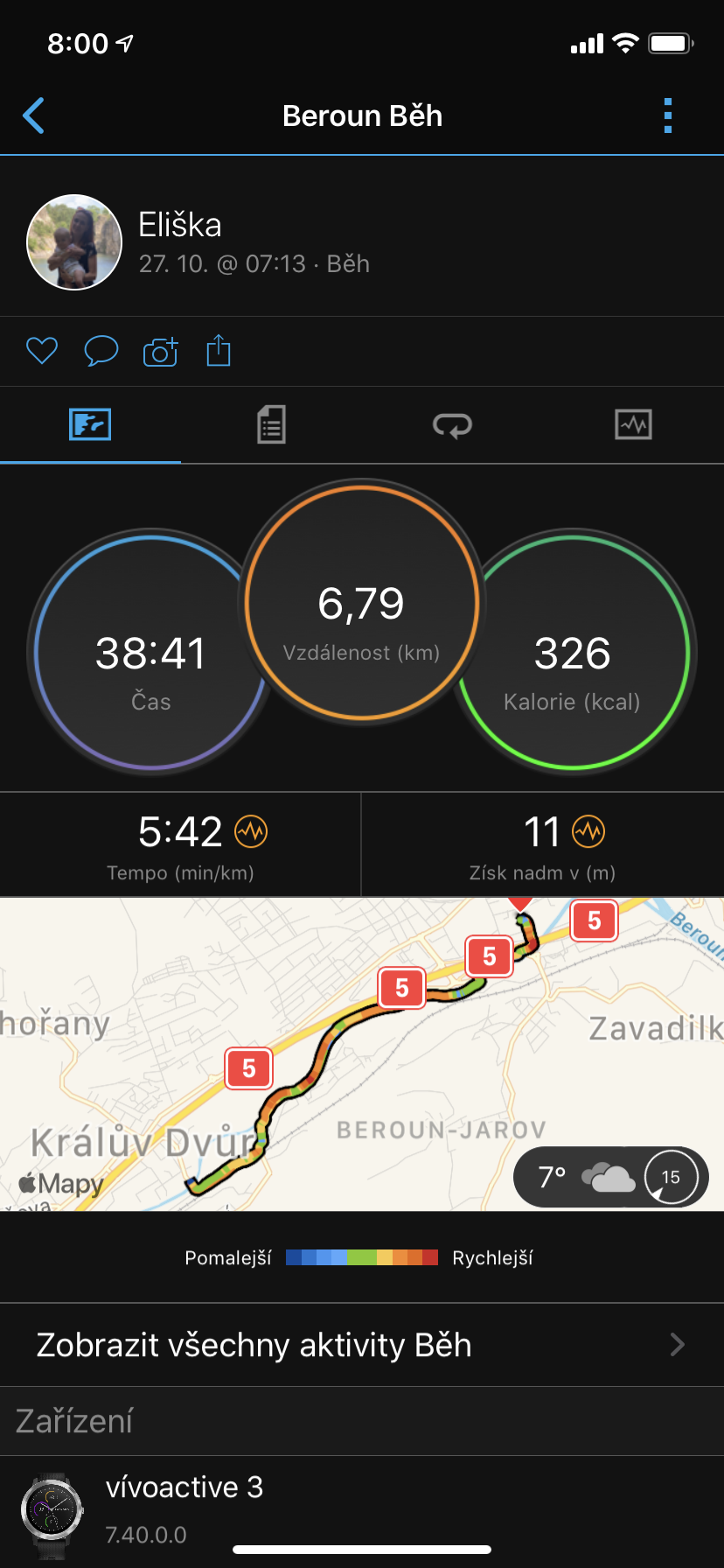Viewport: 724px width, 1568px height.
Task: Go back using the top-left arrow
Action: pos(33,115)
